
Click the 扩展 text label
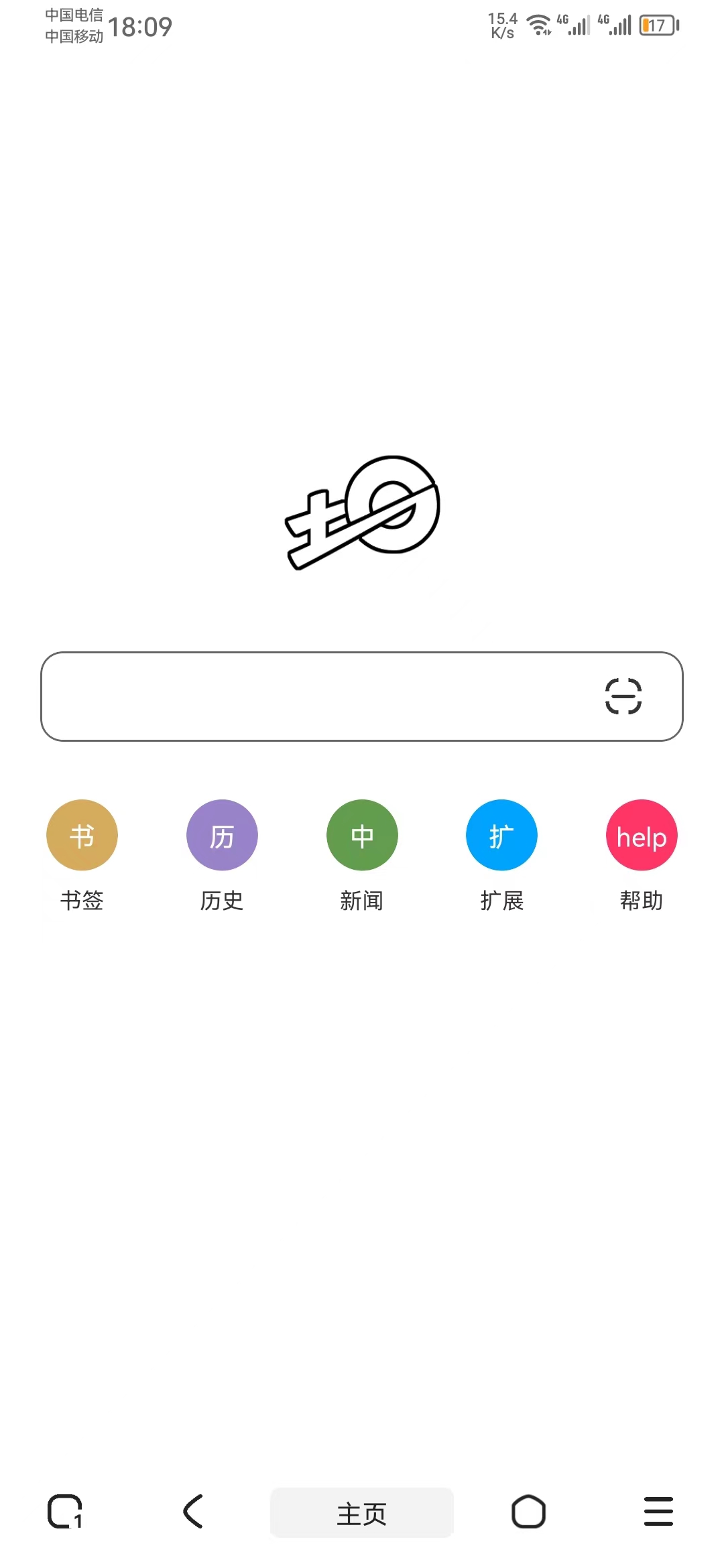coord(501,901)
